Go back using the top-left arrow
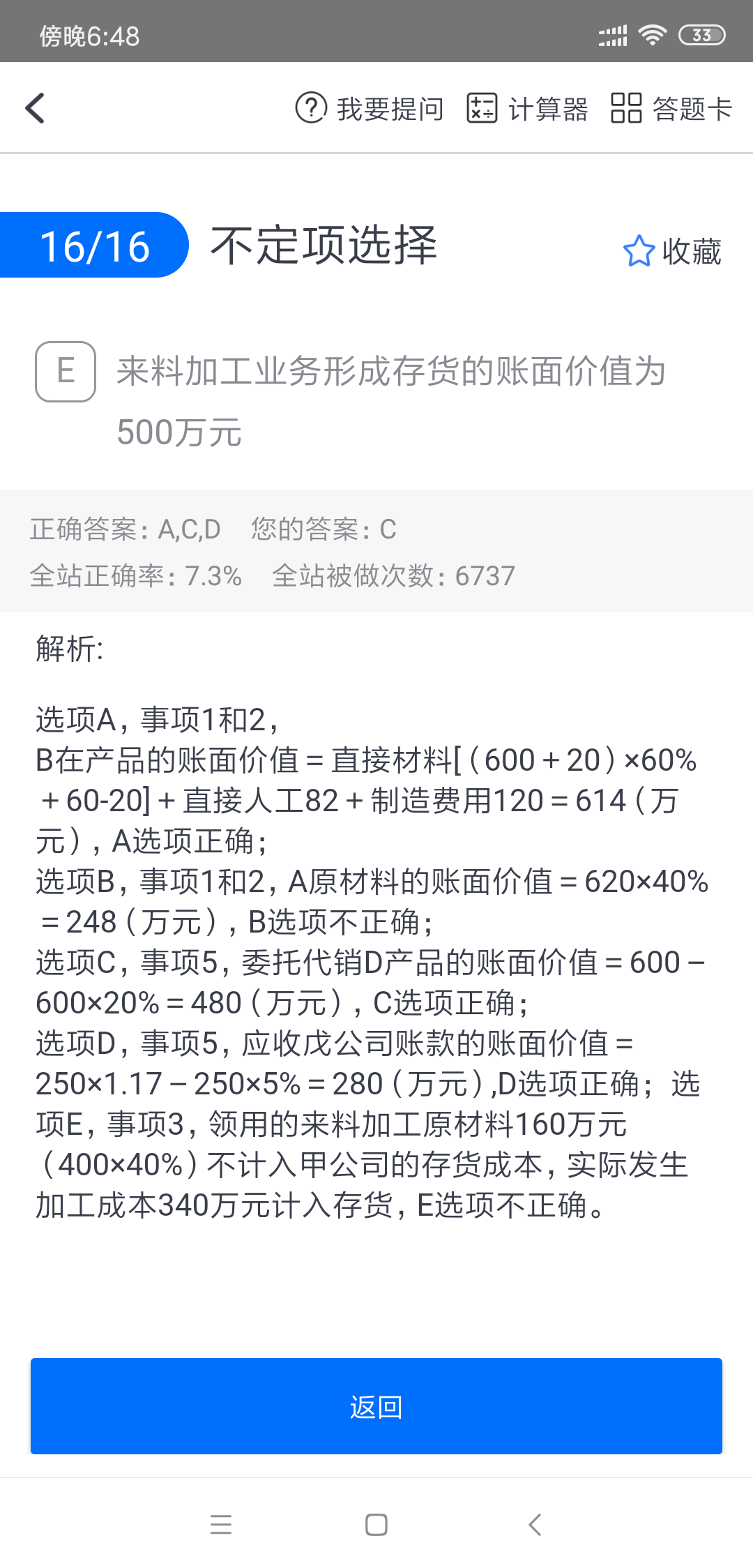 point(35,108)
